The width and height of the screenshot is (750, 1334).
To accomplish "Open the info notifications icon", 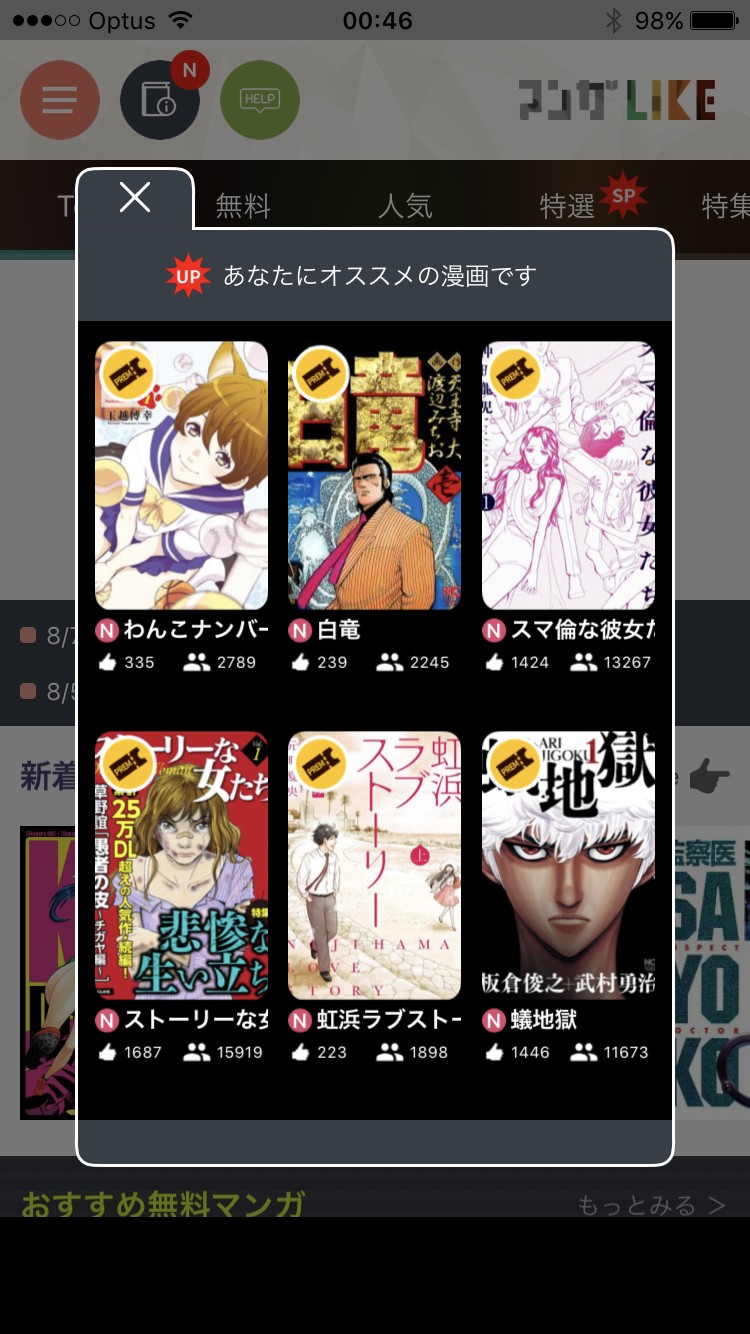I will pyautogui.click(x=160, y=100).
